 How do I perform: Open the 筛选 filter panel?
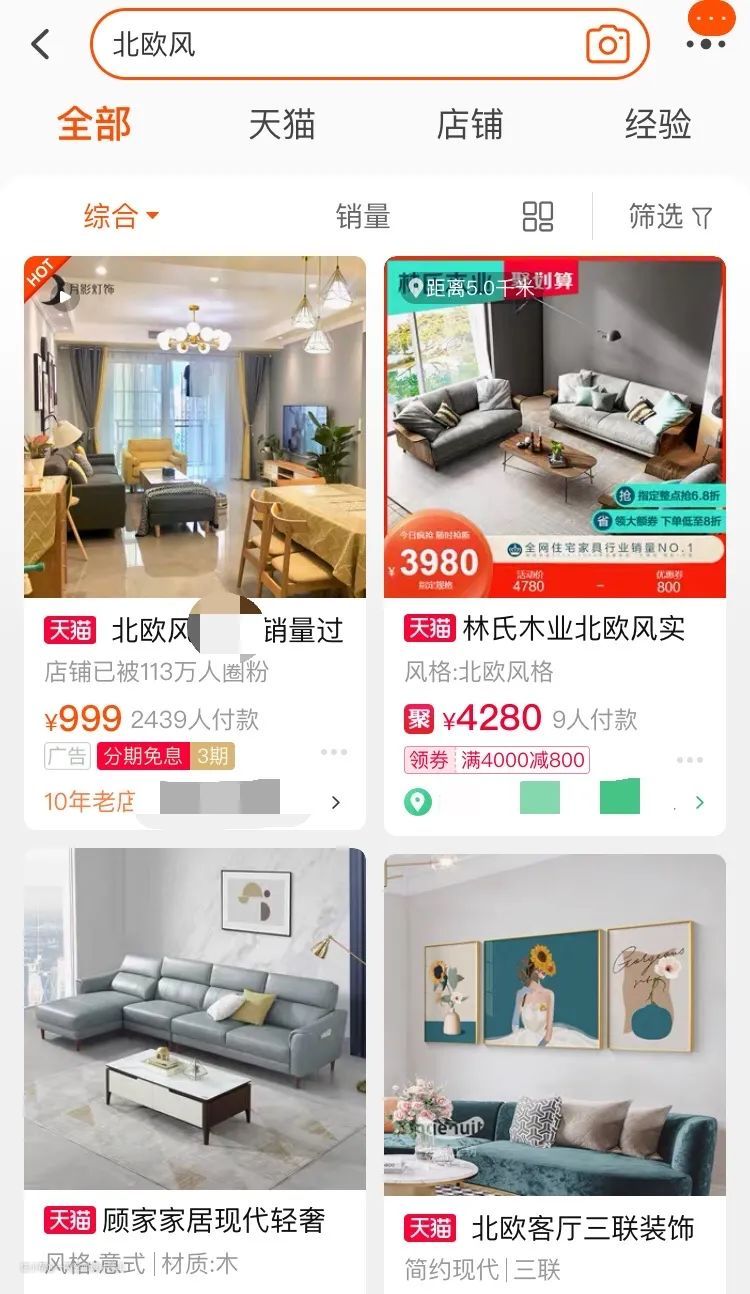[670, 216]
